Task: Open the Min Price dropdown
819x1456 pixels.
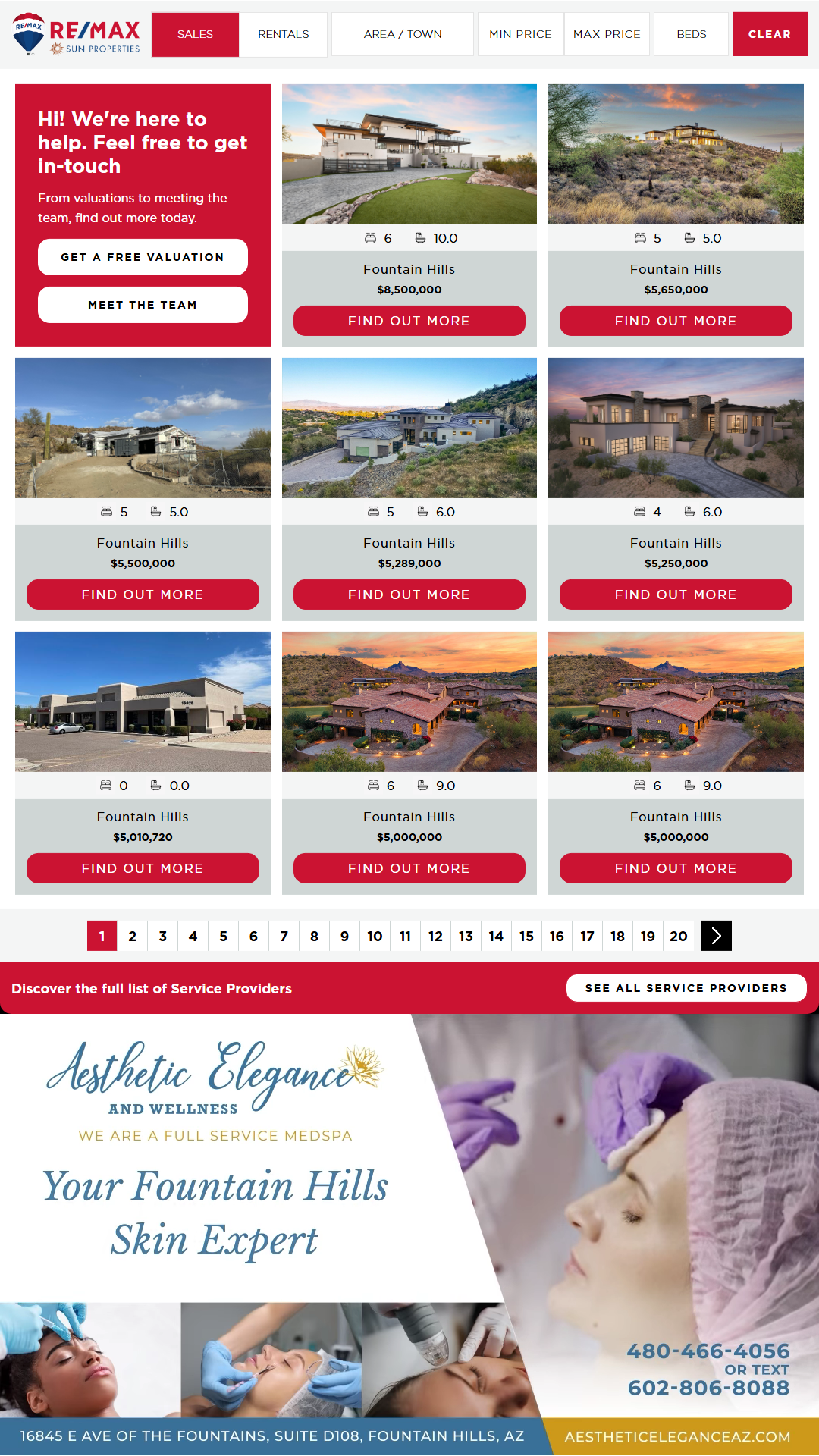Action: (x=520, y=34)
